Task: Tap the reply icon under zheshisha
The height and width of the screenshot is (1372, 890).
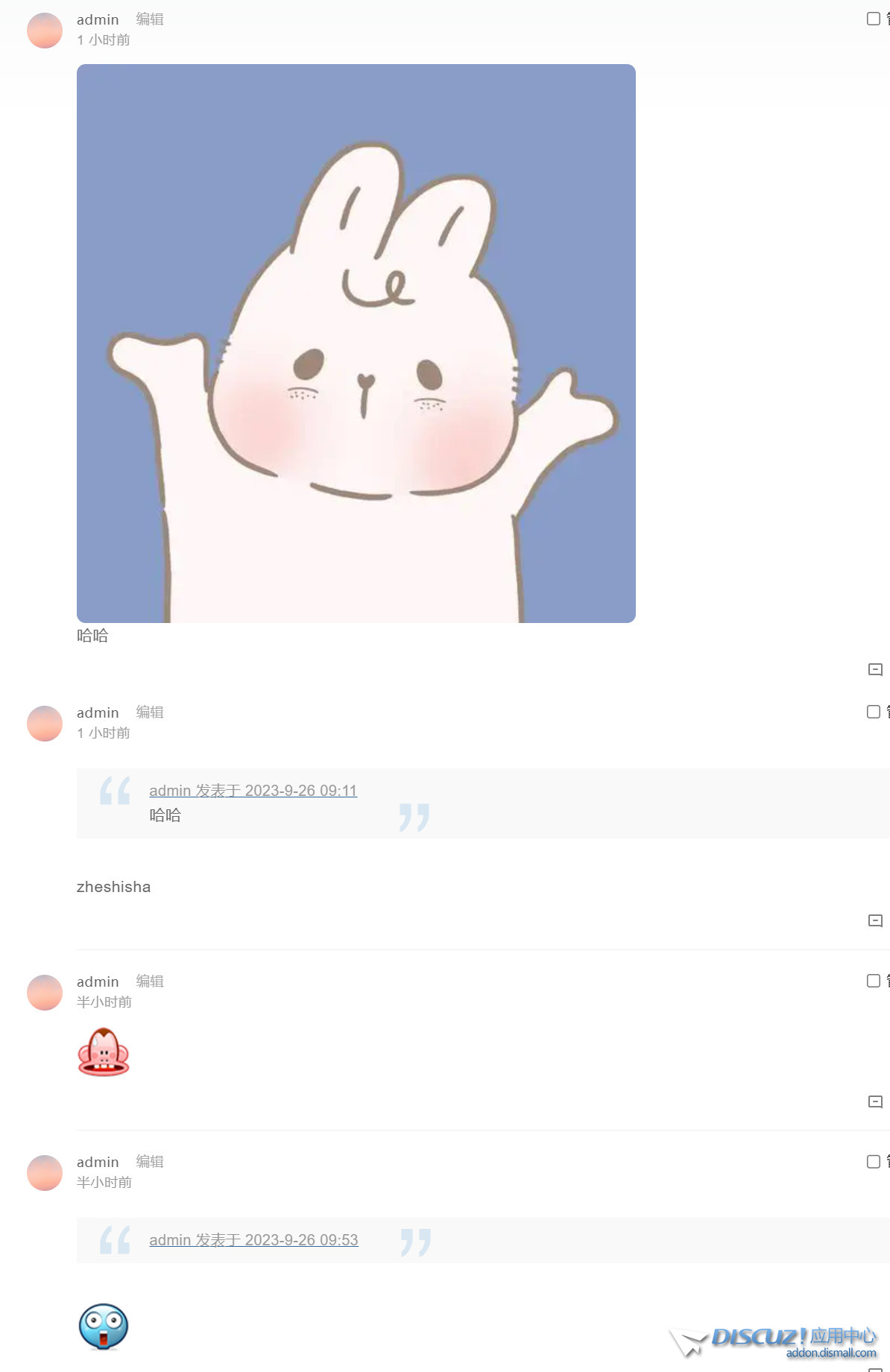Action: [876, 920]
